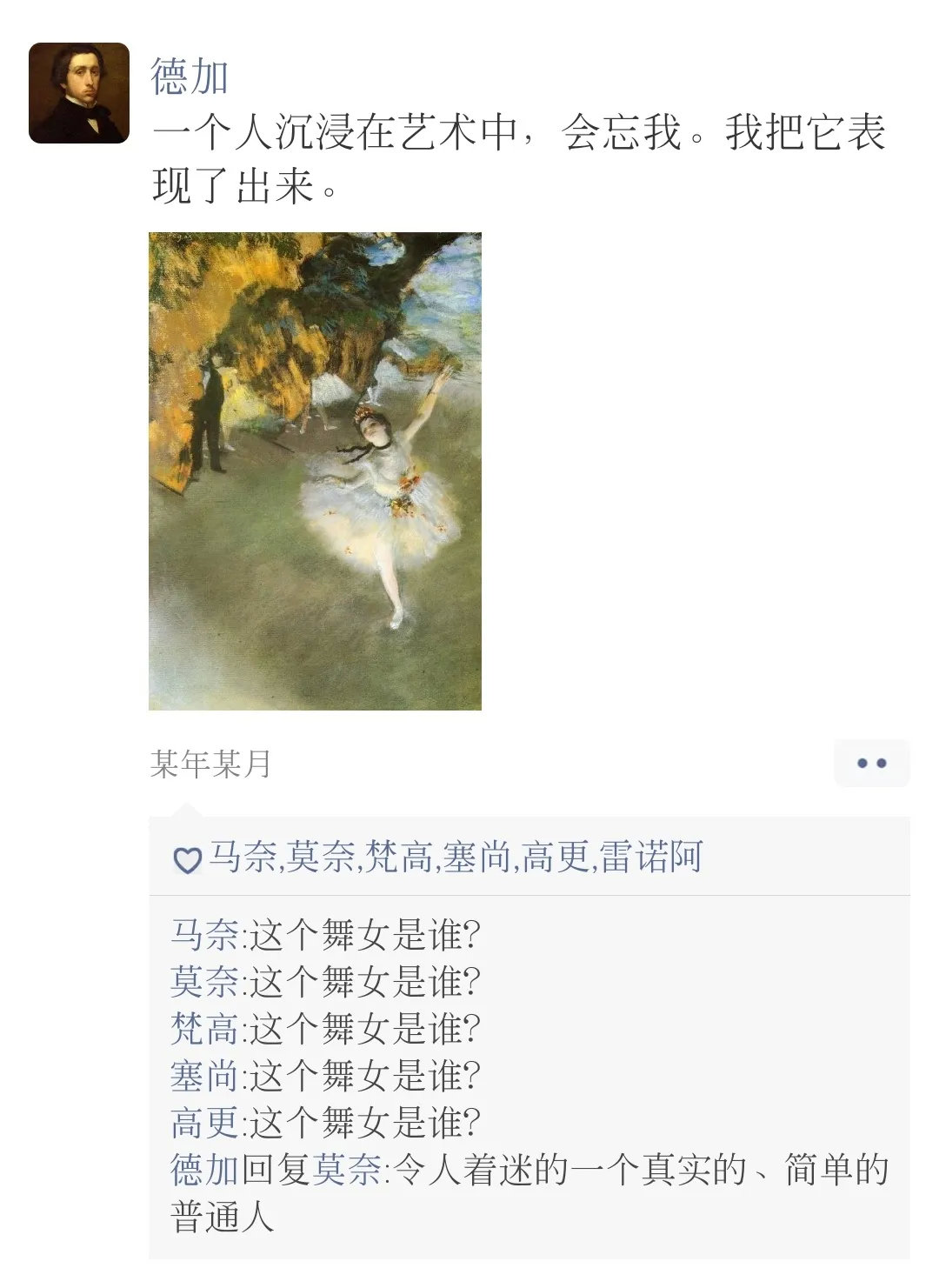
Task: View the ballet dancer painting full screen
Action: (315, 470)
